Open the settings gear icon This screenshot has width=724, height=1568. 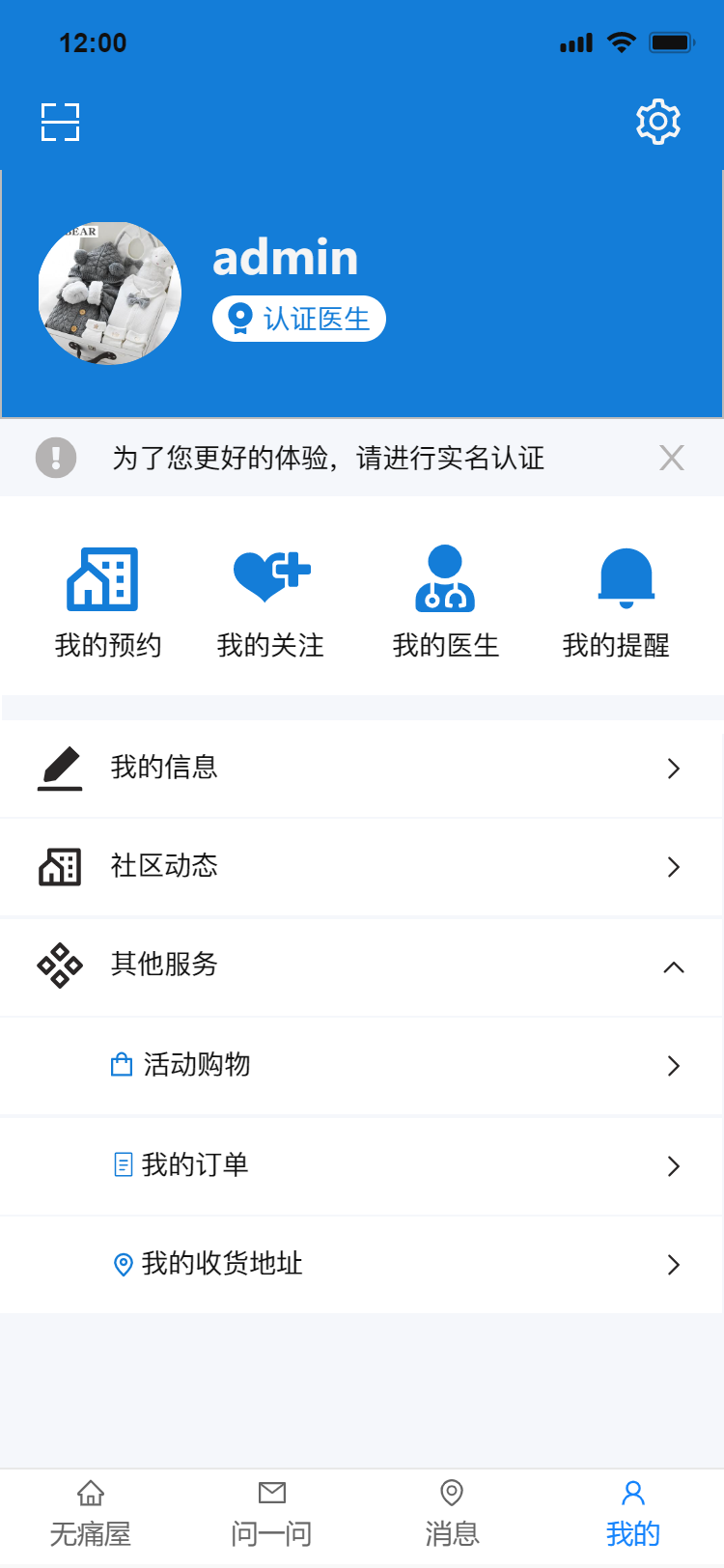click(657, 122)
